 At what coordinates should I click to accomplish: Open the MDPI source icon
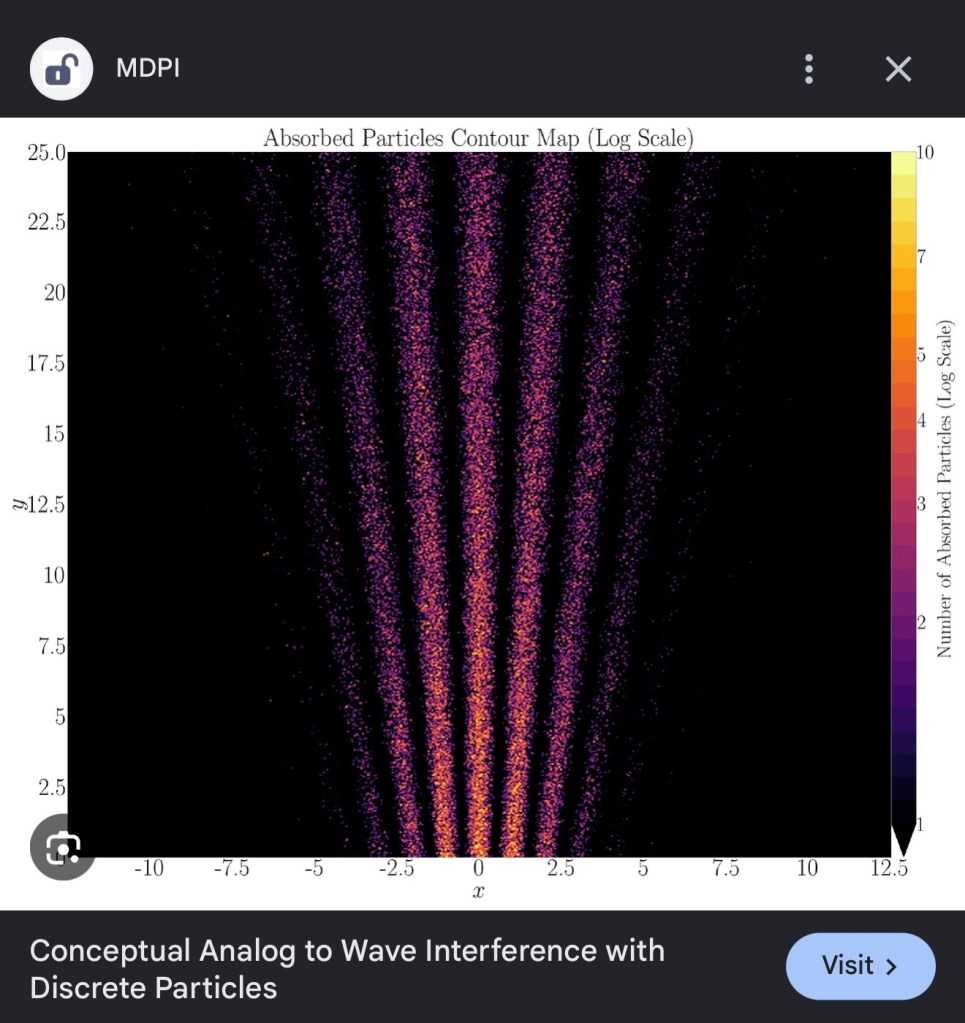click(x=61, y=69)
